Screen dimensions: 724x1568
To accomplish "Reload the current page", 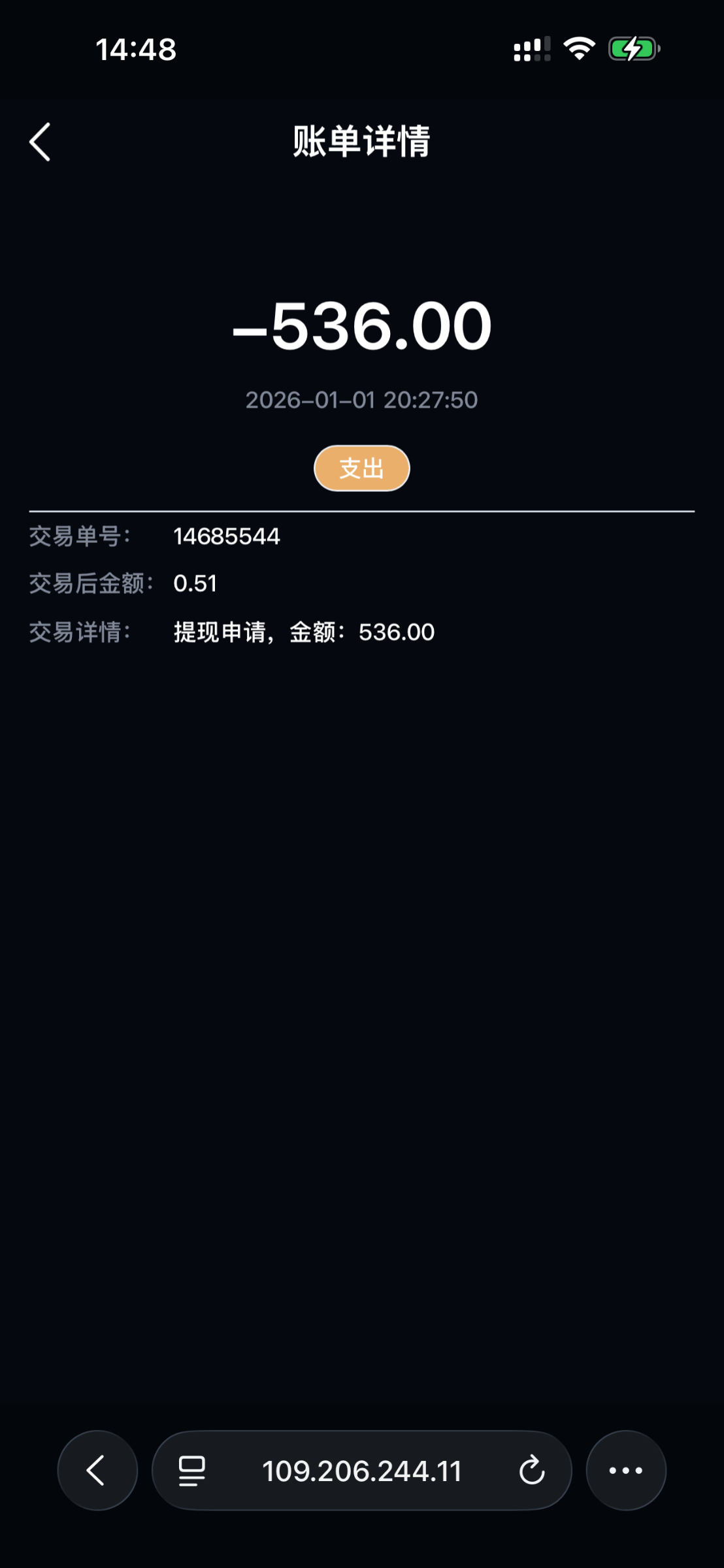I will point(532,1471).
